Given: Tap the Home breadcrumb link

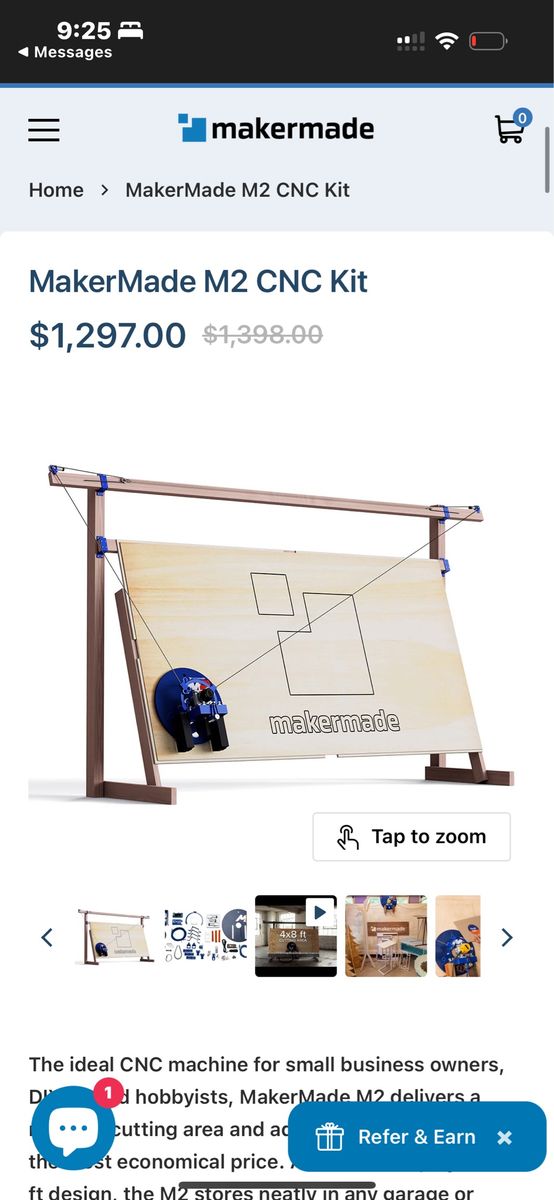Looking at the screenshot, I should tap(56, 190).
